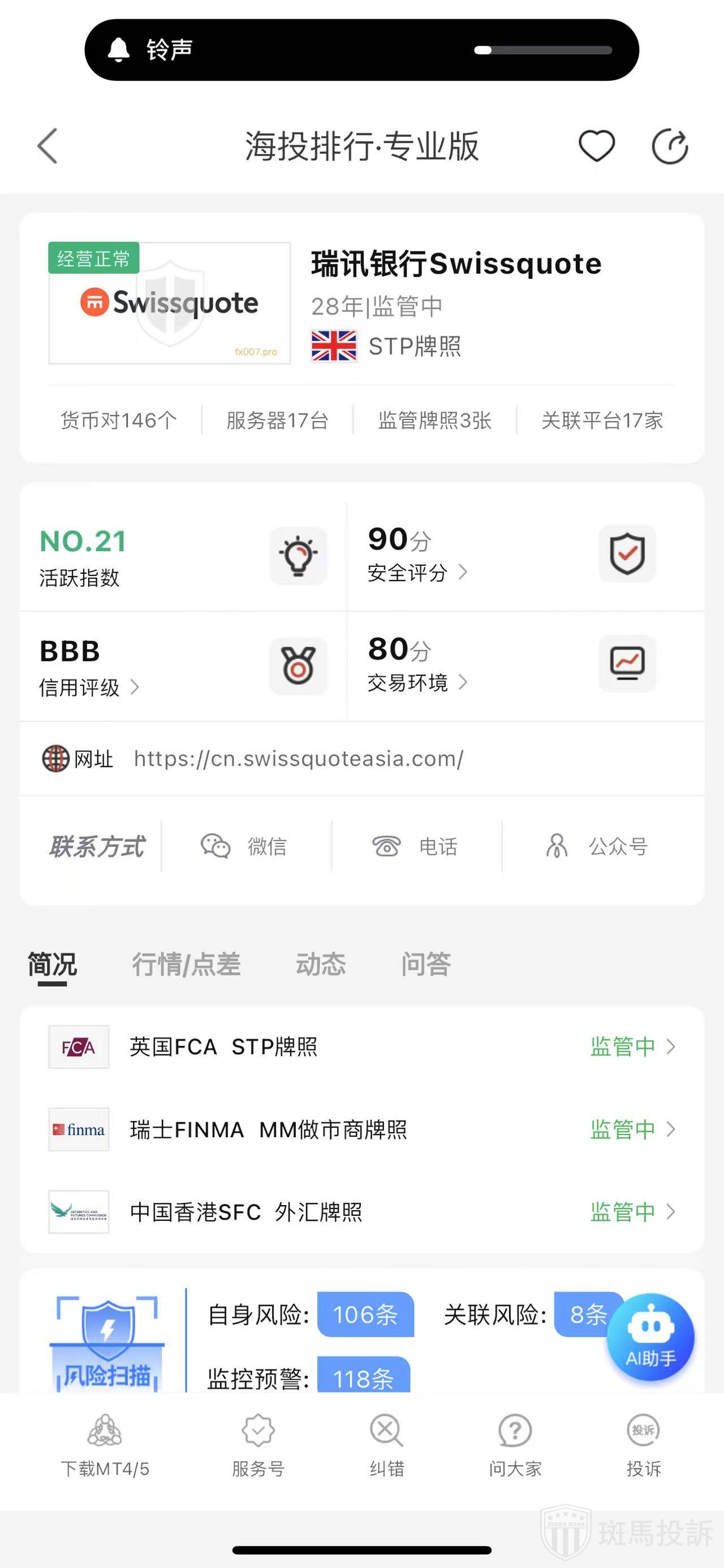
Task: Open the Swissquote website link
Action: click(x=299, y=759)
